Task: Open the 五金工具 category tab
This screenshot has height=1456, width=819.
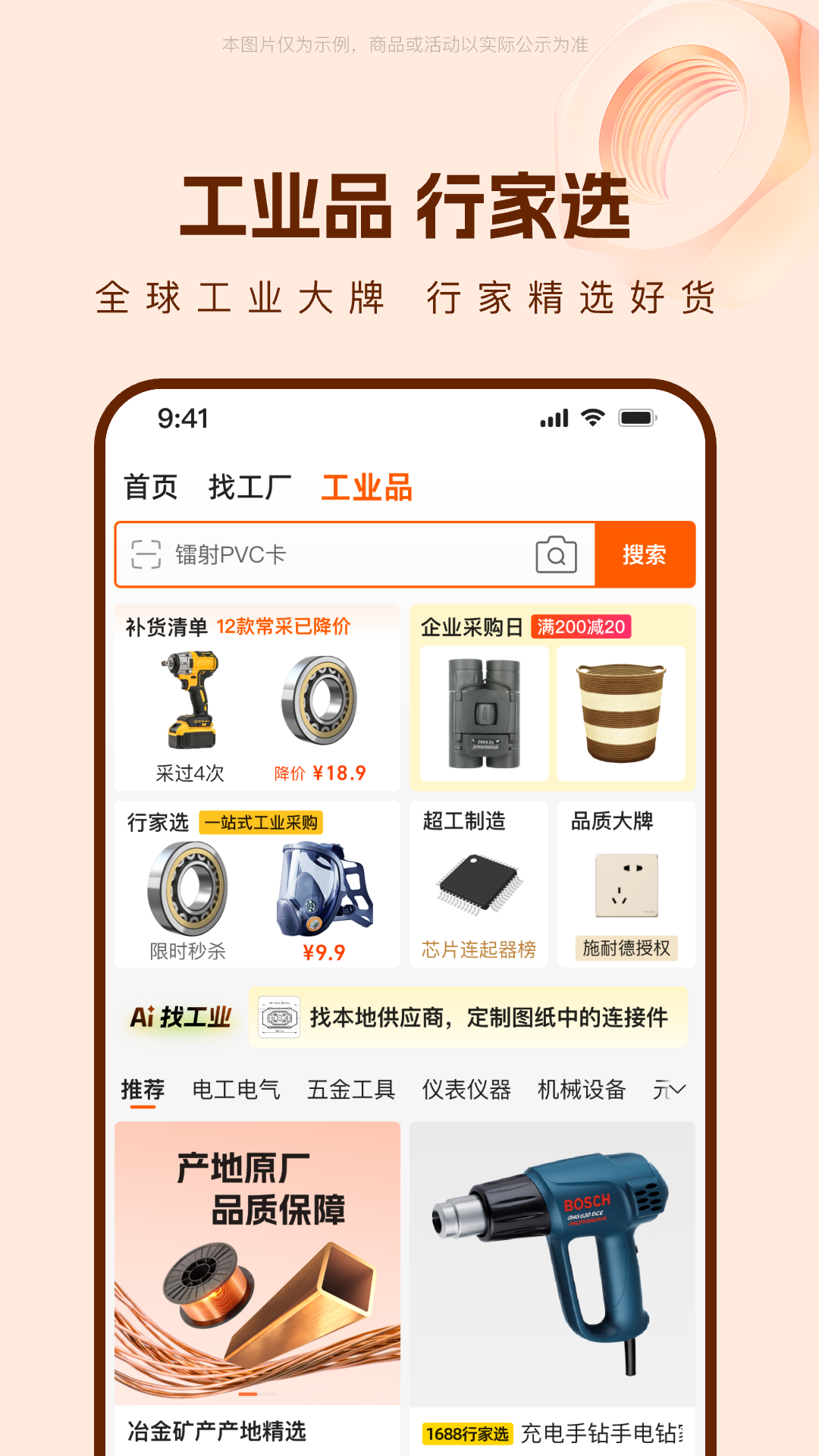Action: (351, 1088)
